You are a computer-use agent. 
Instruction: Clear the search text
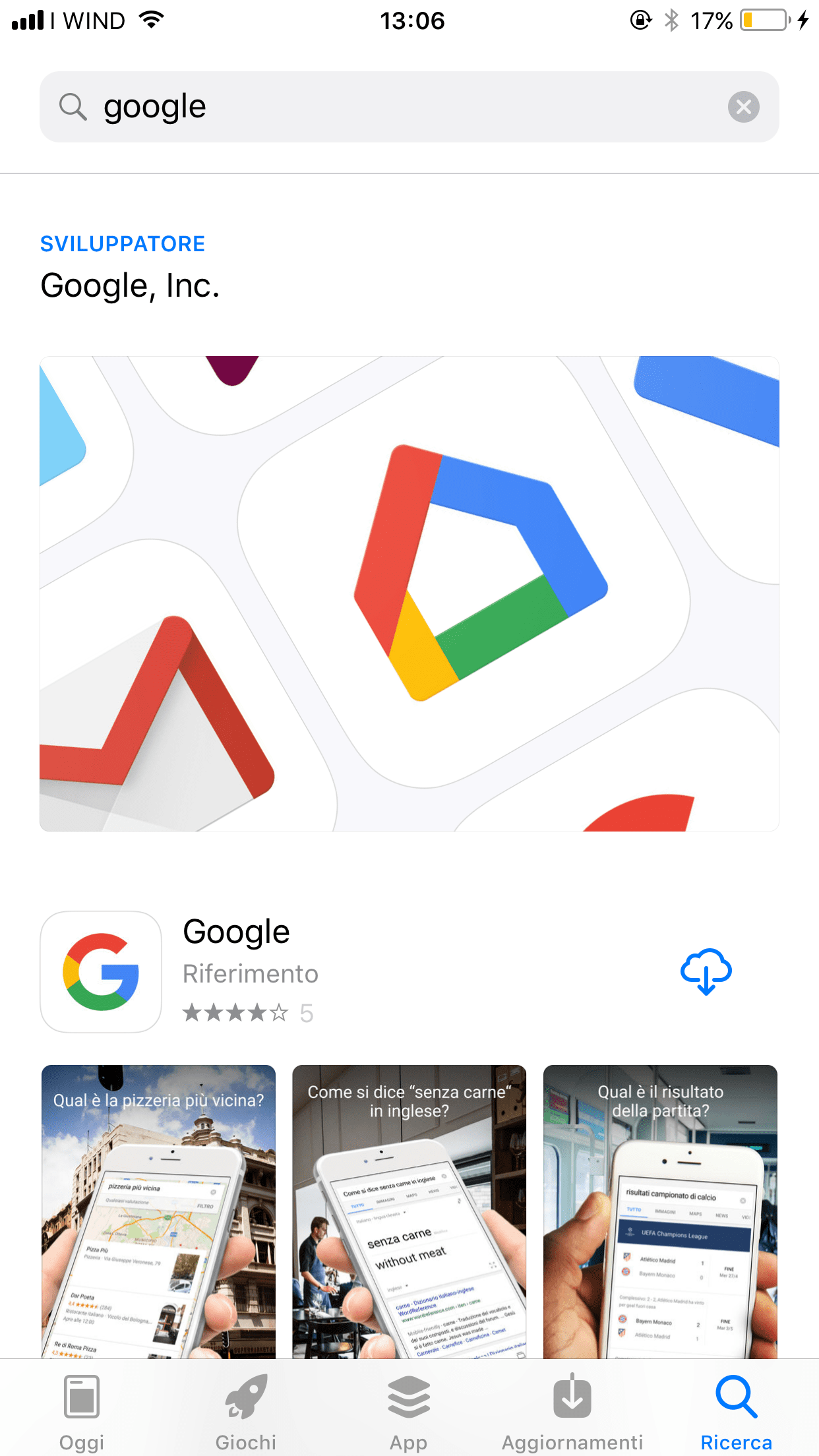click(743, 107)
